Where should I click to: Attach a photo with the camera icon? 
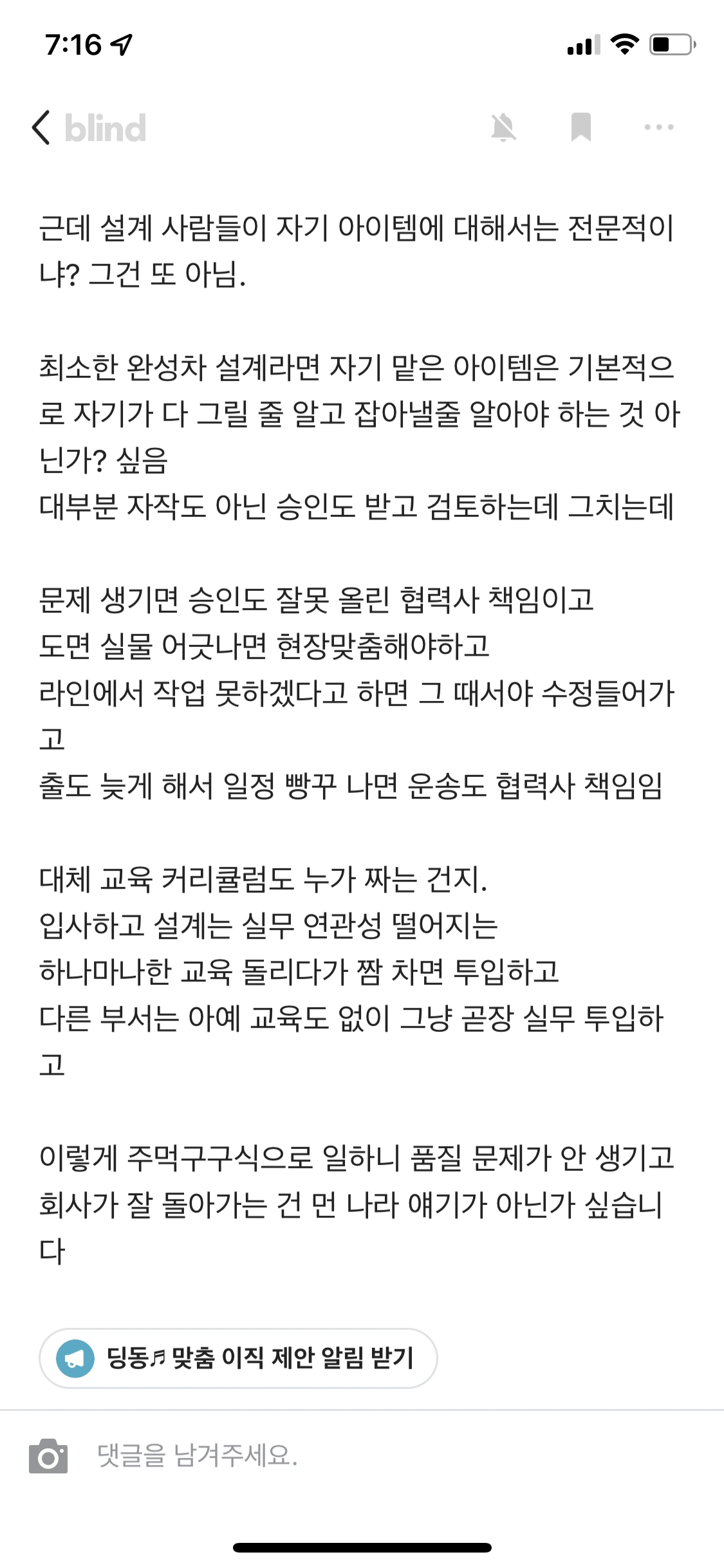[48, 1456]
